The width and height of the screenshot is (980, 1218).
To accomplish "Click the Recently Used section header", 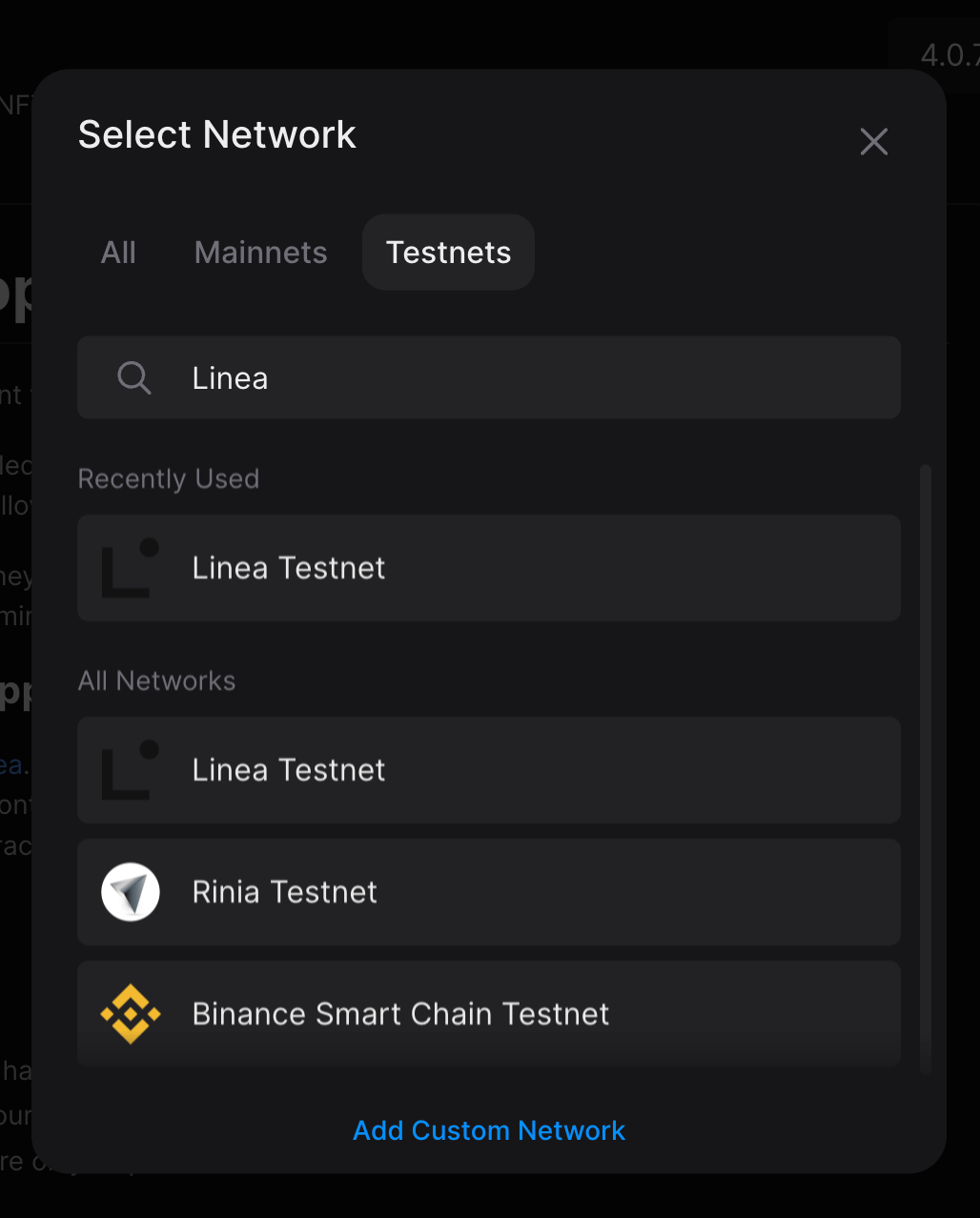I will [169, 478].
